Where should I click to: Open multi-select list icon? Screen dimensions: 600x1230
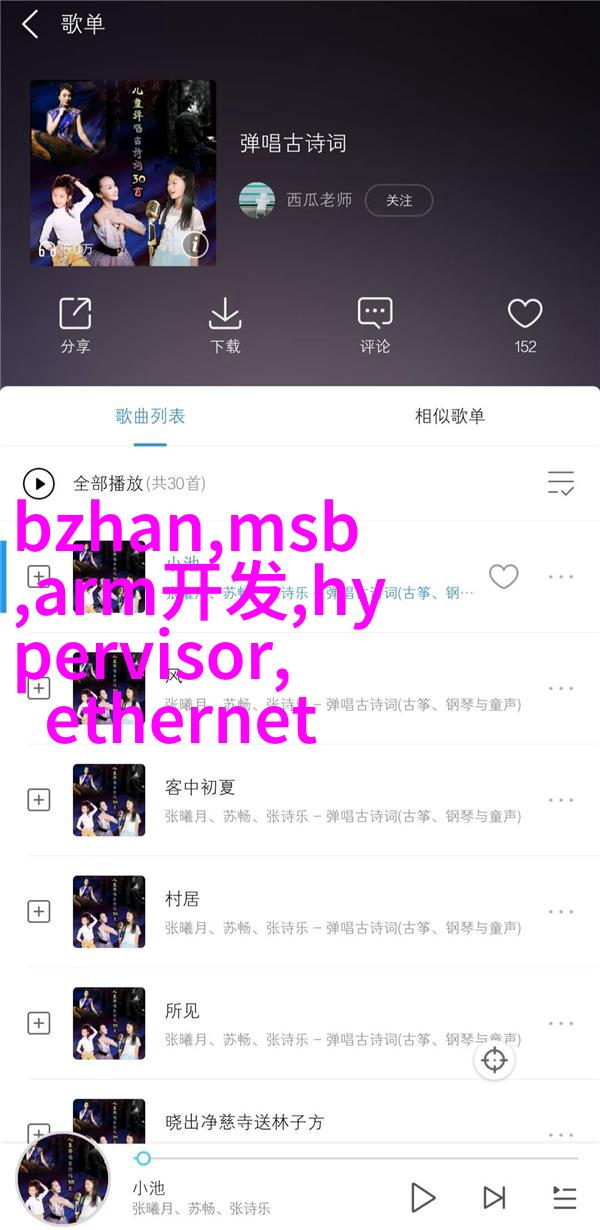click(560, 484)
